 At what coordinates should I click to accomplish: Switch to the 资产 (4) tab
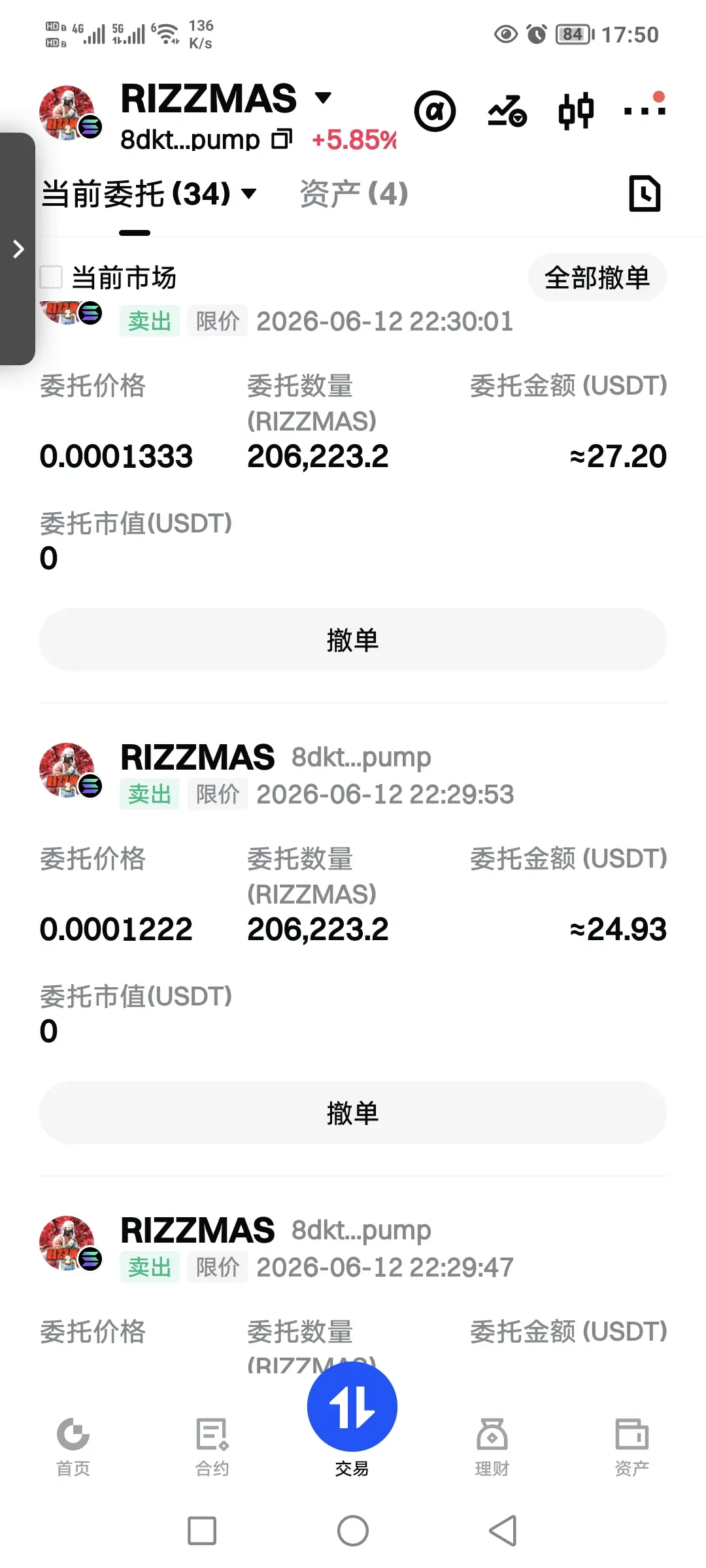354,194
